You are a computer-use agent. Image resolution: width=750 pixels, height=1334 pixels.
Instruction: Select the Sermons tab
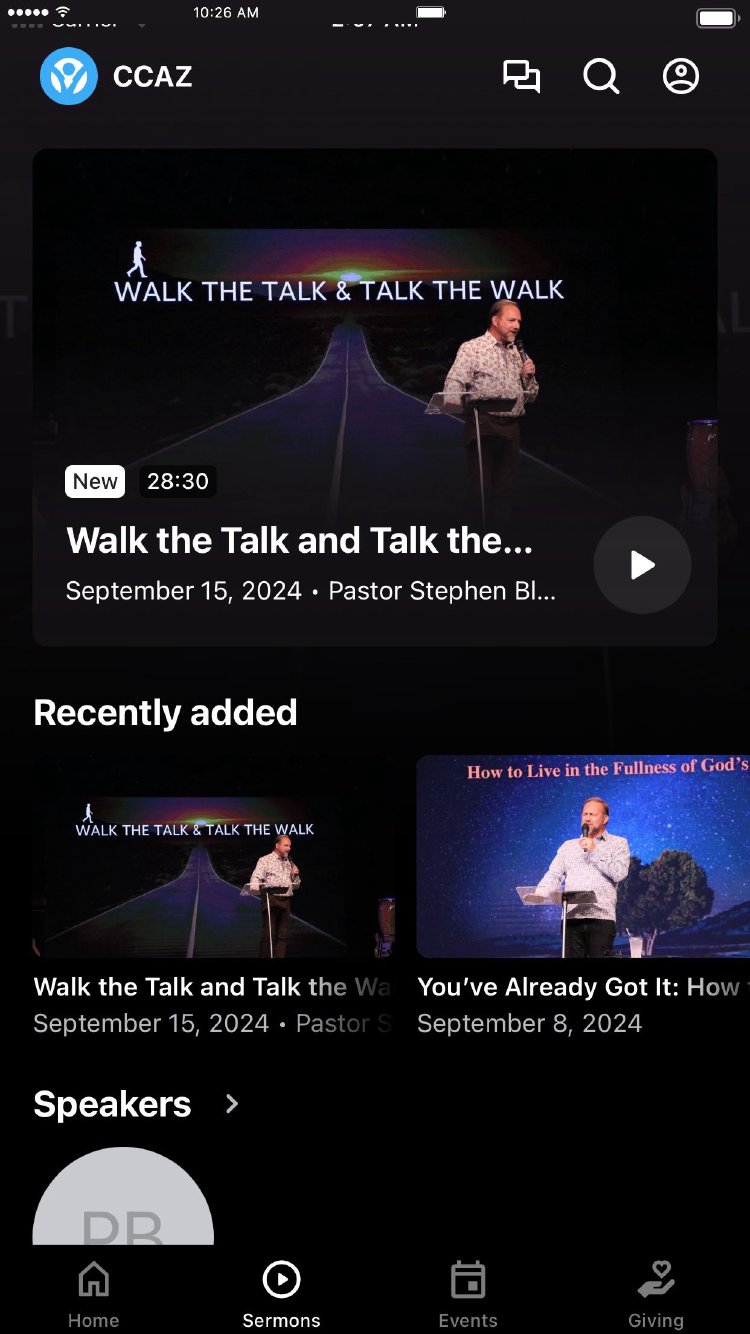click(x=281, y=1294)
